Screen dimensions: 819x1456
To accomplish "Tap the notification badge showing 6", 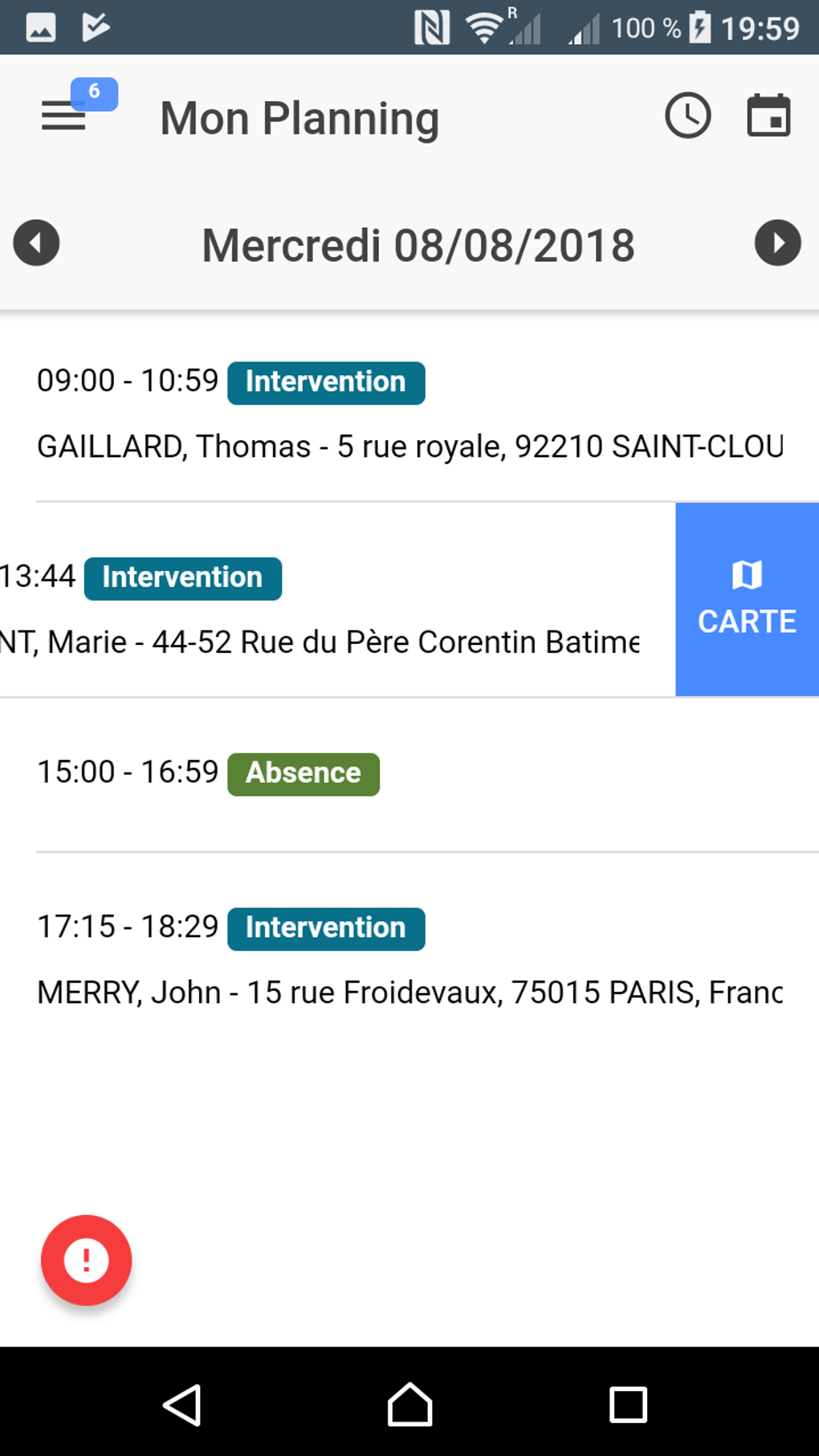I will coord(94,92).
